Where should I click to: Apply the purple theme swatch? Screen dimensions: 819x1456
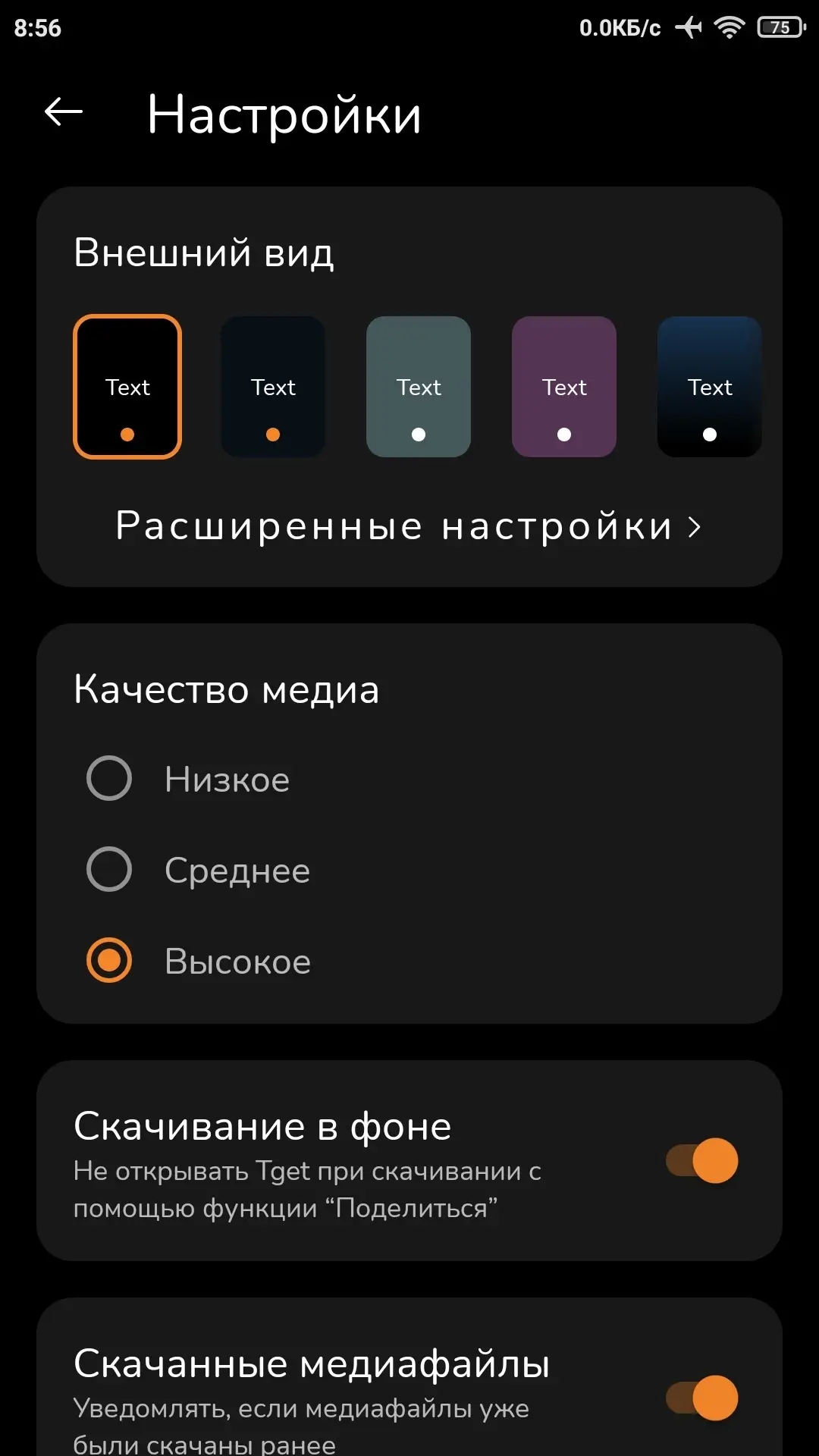tap(564, 387)
